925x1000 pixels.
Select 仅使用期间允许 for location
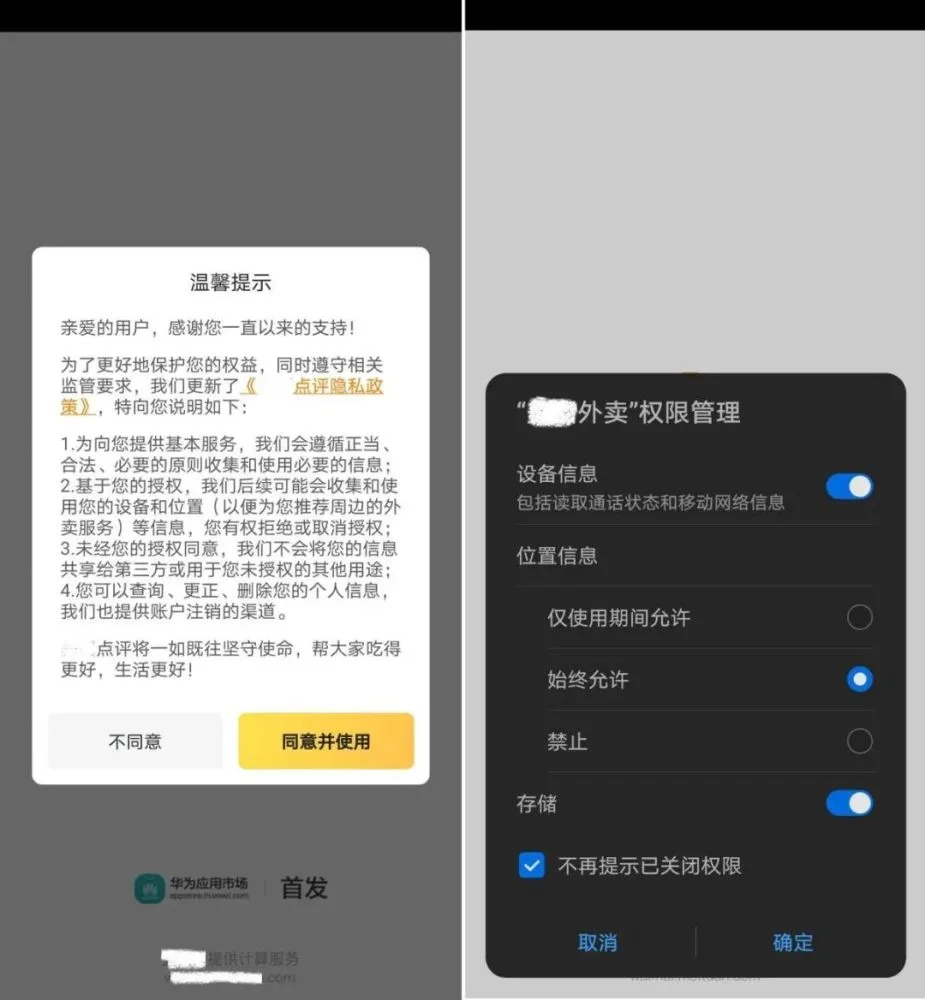point(859,618)
